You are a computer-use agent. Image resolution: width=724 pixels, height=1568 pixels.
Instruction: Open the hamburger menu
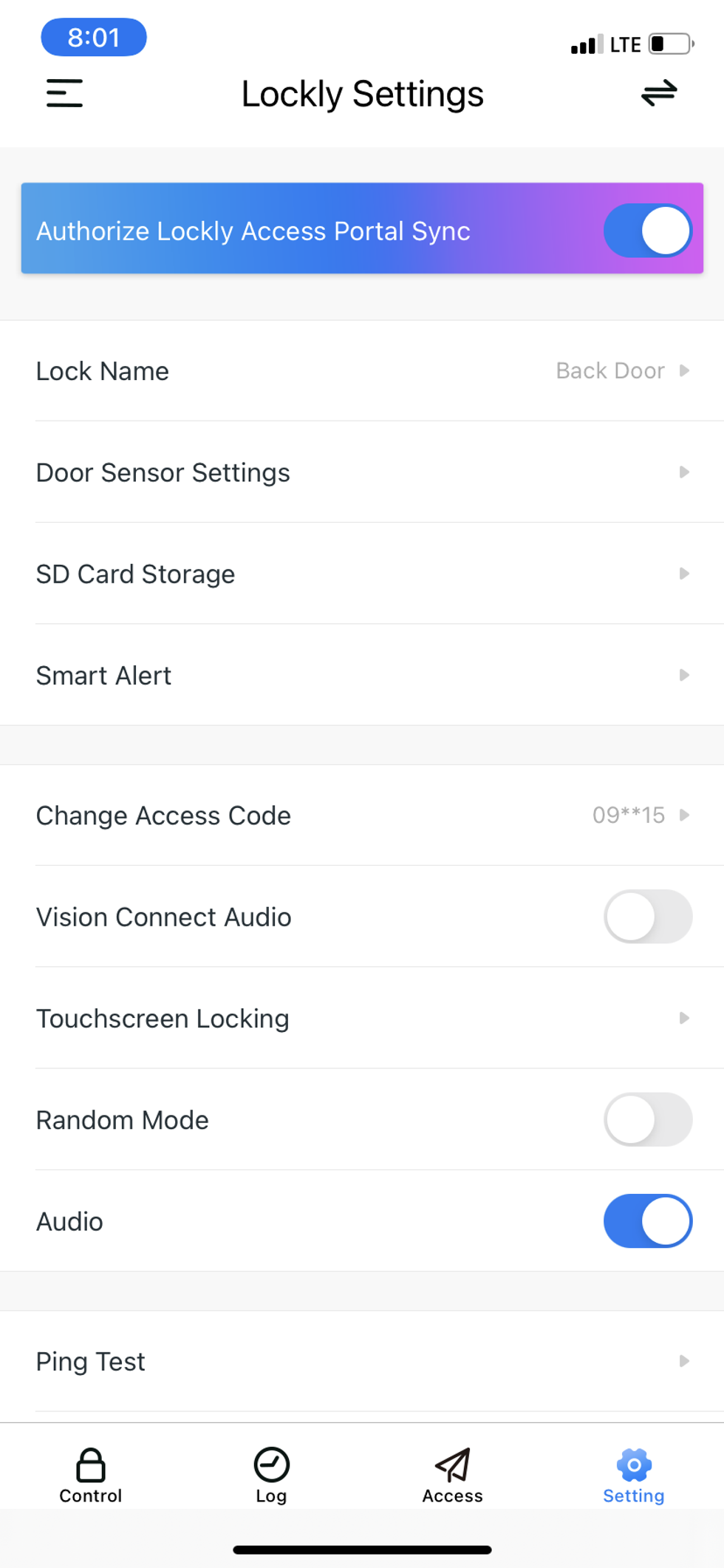tap(65, 94)
